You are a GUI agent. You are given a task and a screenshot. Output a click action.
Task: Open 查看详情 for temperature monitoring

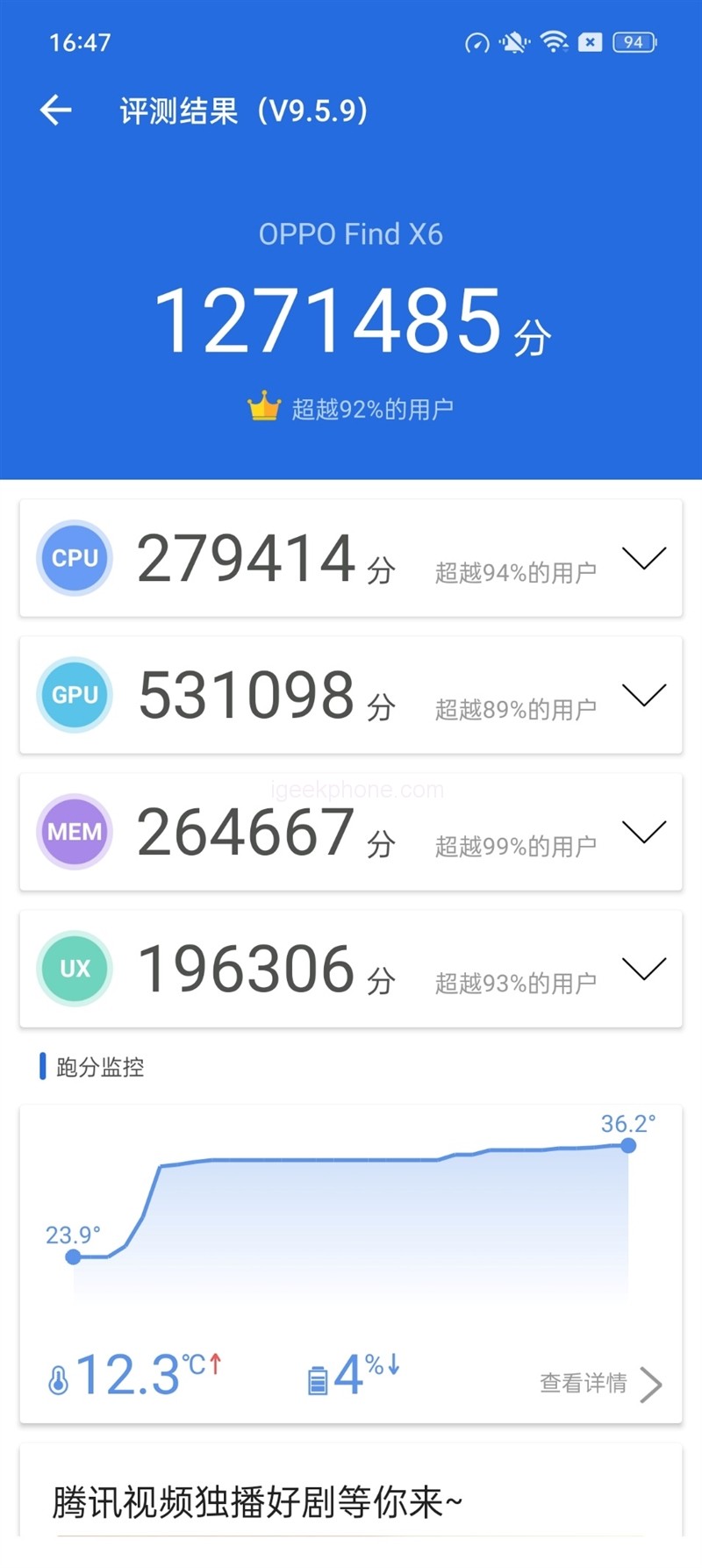click(600, 1384)
